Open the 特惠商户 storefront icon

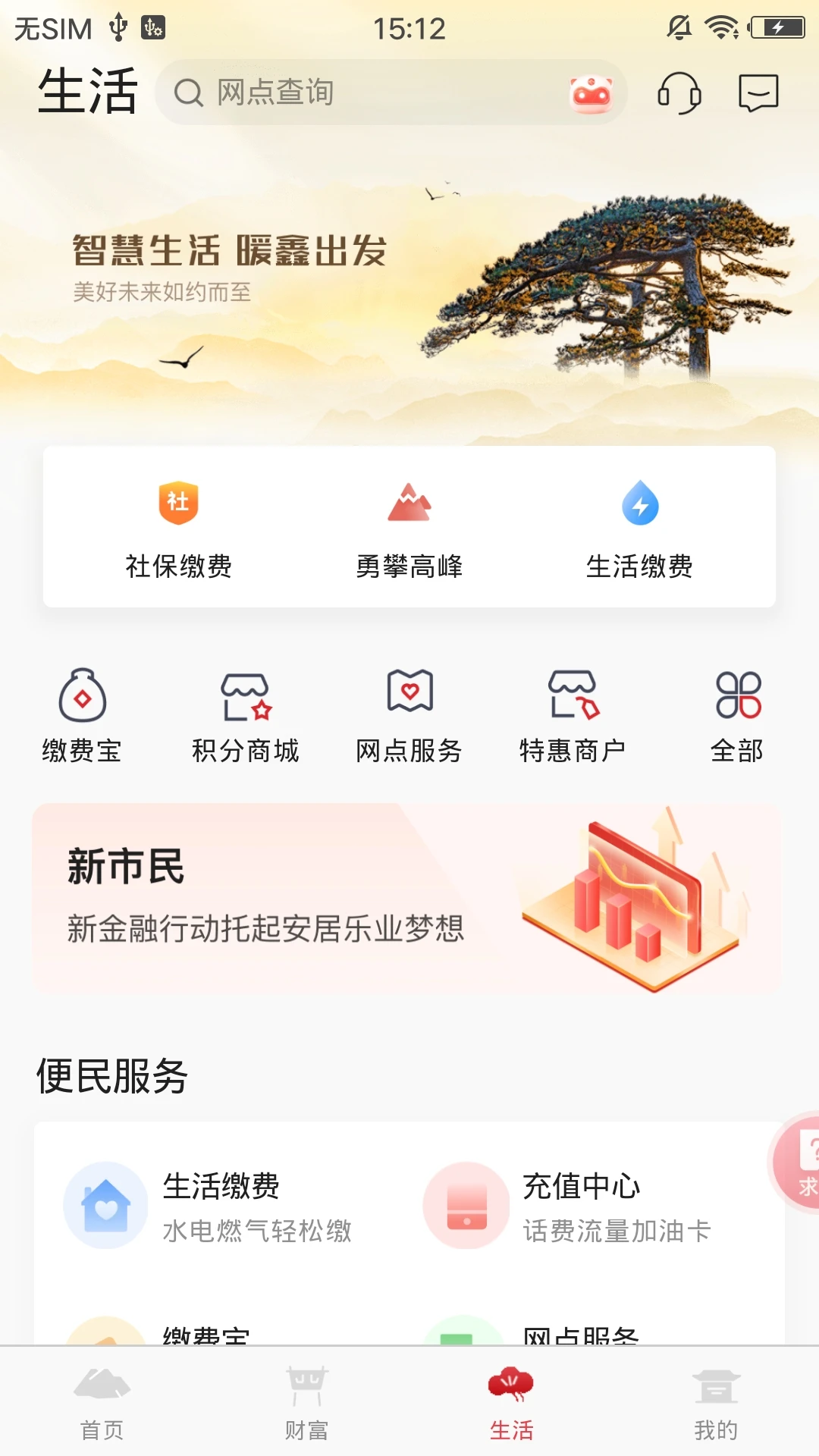[x=573, y=695]
